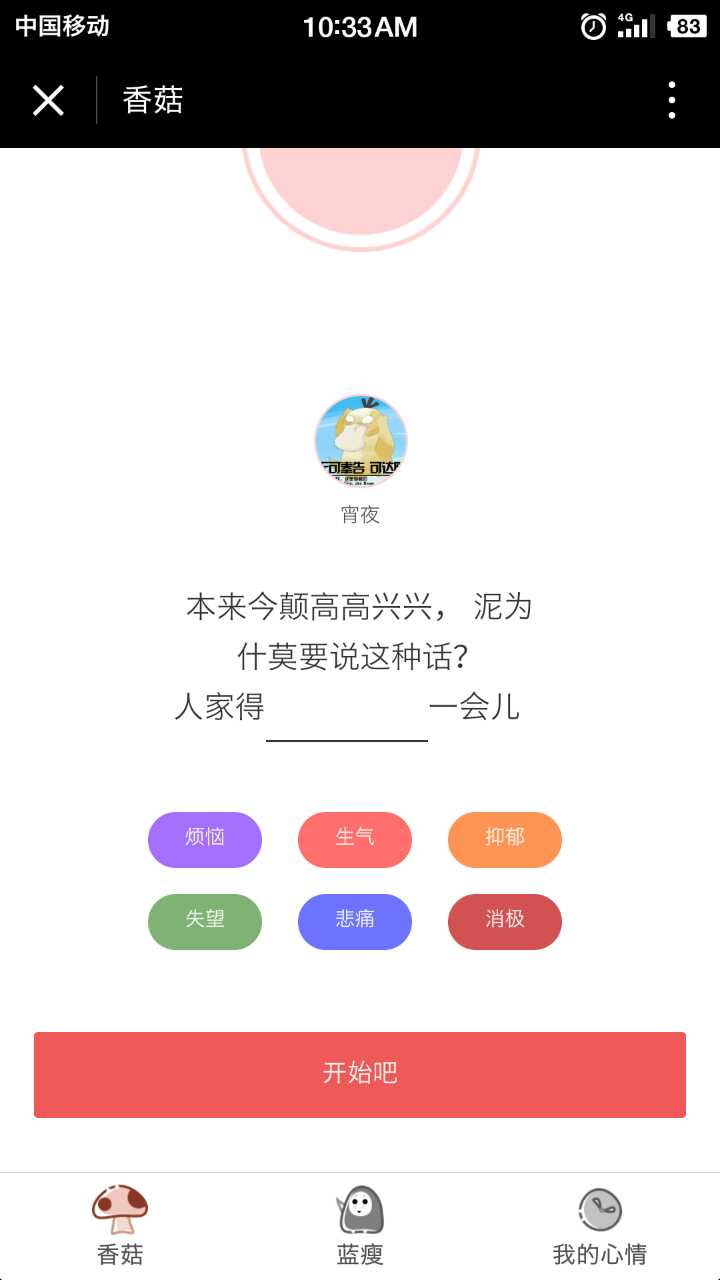
Task: Open the three-dot overflow menu
Action: point(672,101)
